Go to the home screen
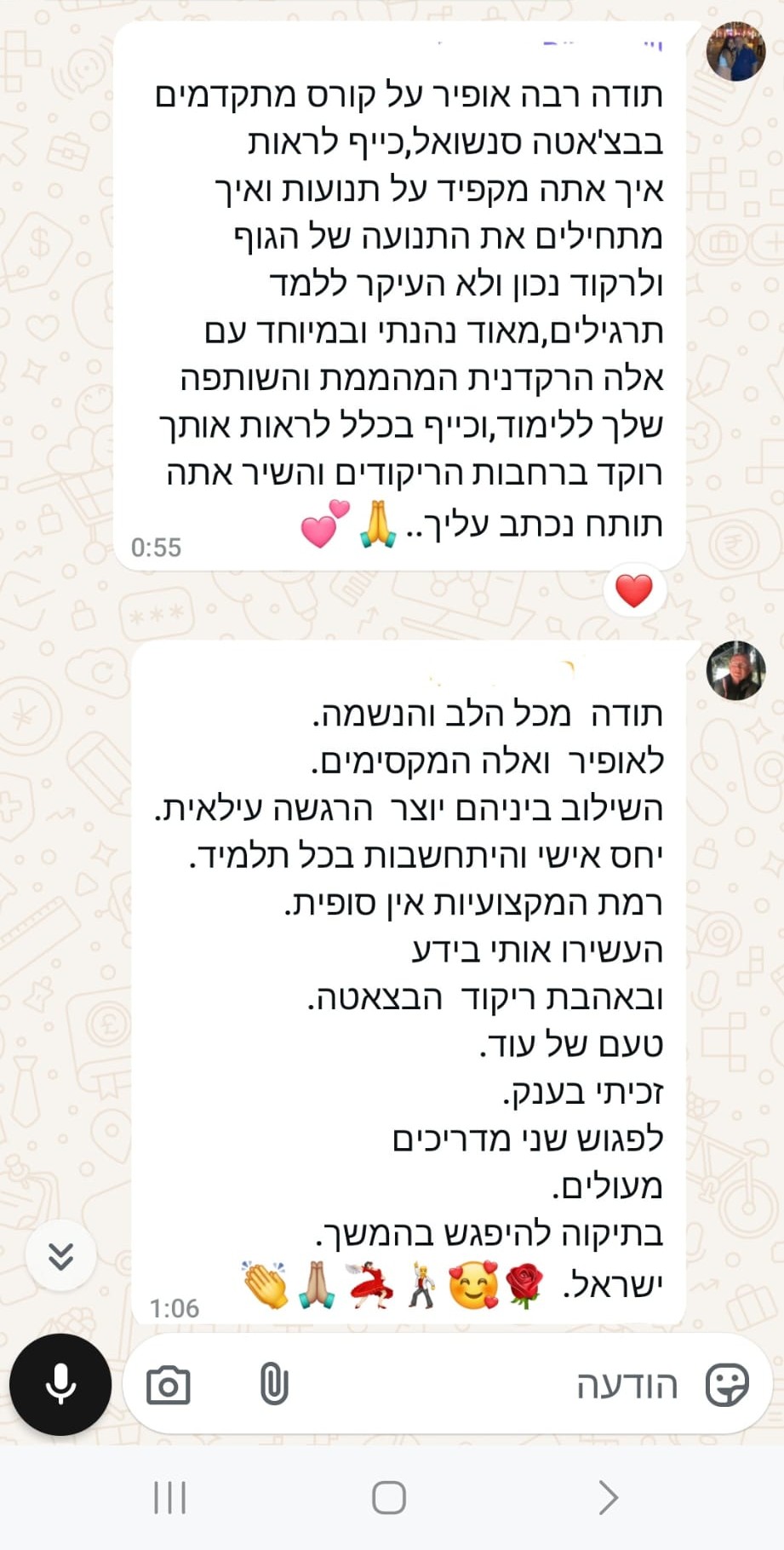 tap(389, 1496)
